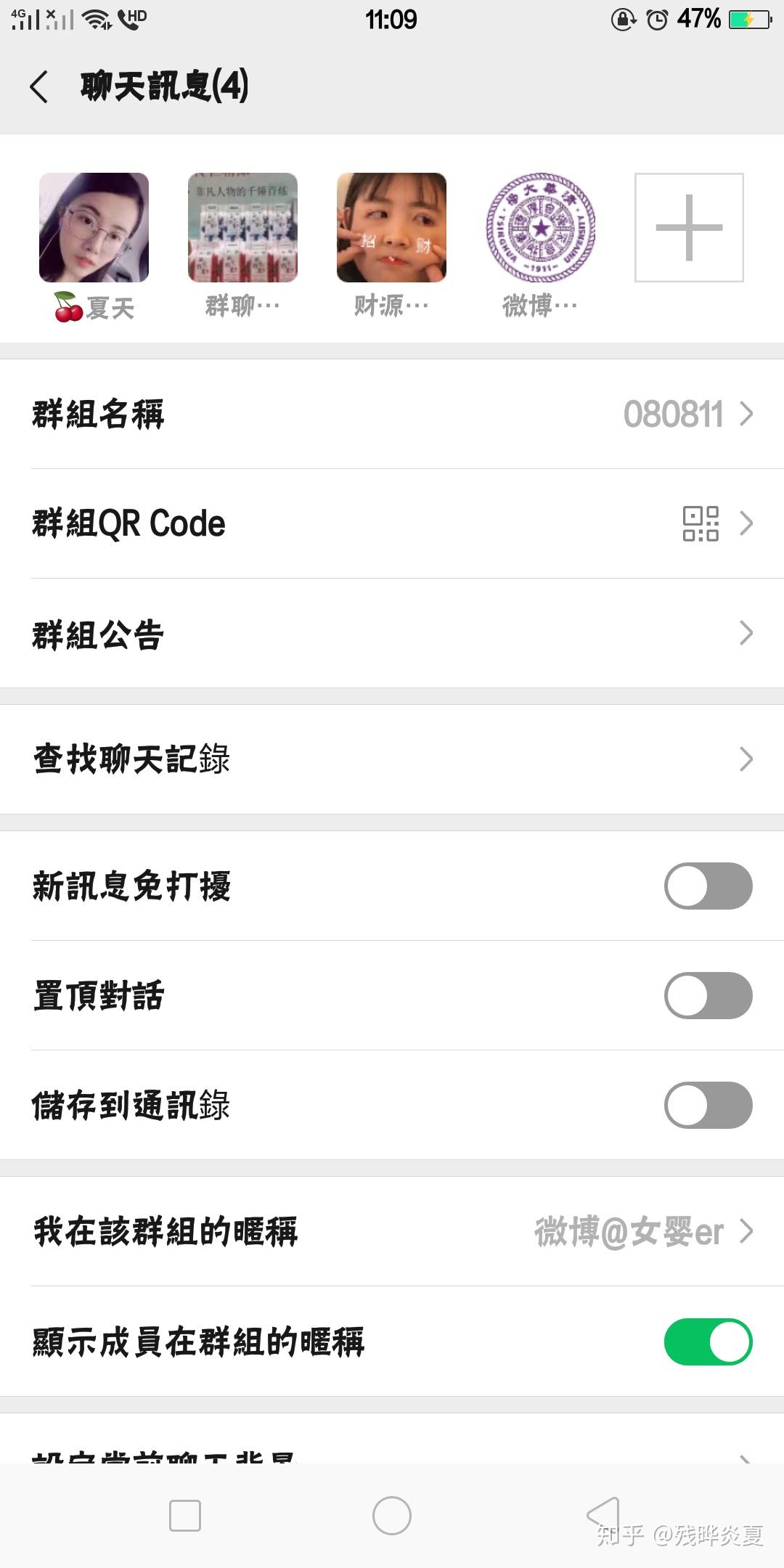
Task: Open the 群組公告 row
Action: [x=392, y=633]
